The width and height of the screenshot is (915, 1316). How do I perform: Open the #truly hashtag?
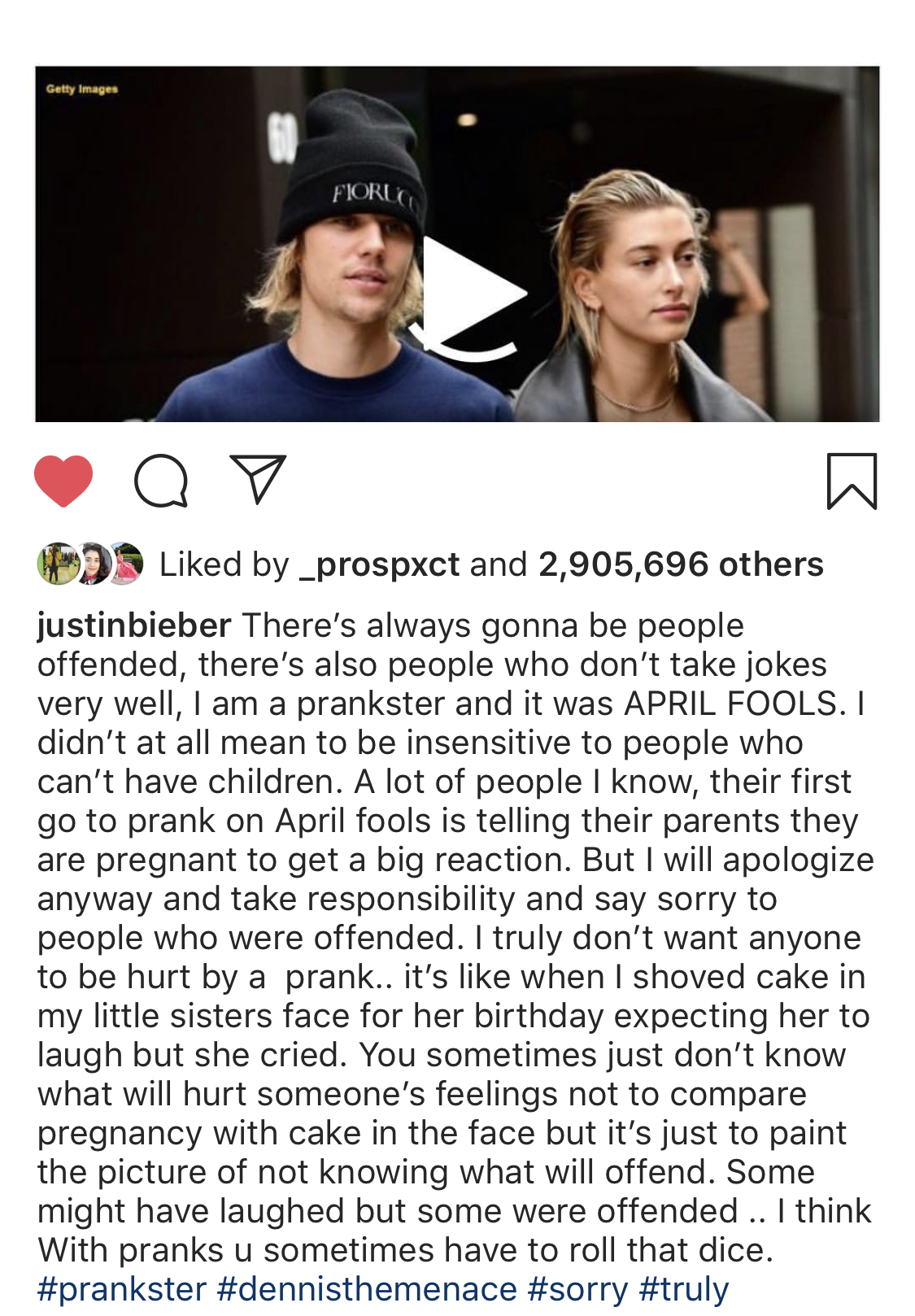[x=683, y=1289]
